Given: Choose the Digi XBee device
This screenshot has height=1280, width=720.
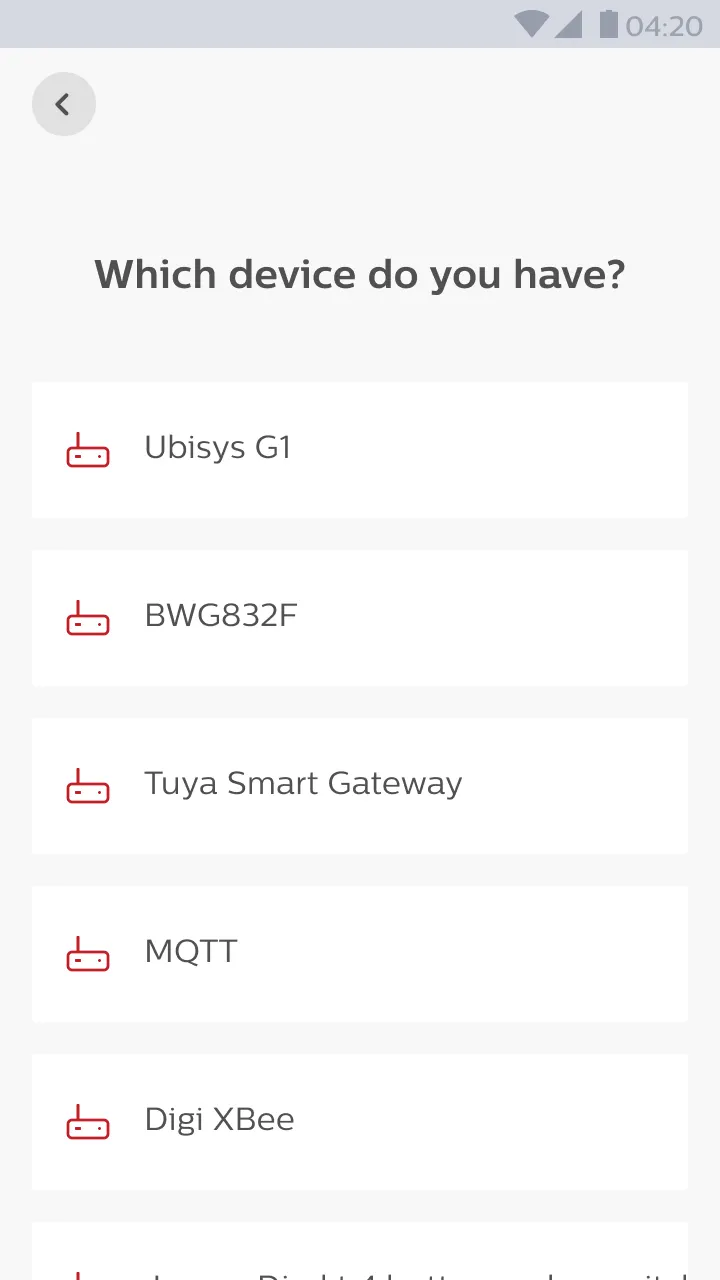Looking at the screenshot, I should 360,1122.
